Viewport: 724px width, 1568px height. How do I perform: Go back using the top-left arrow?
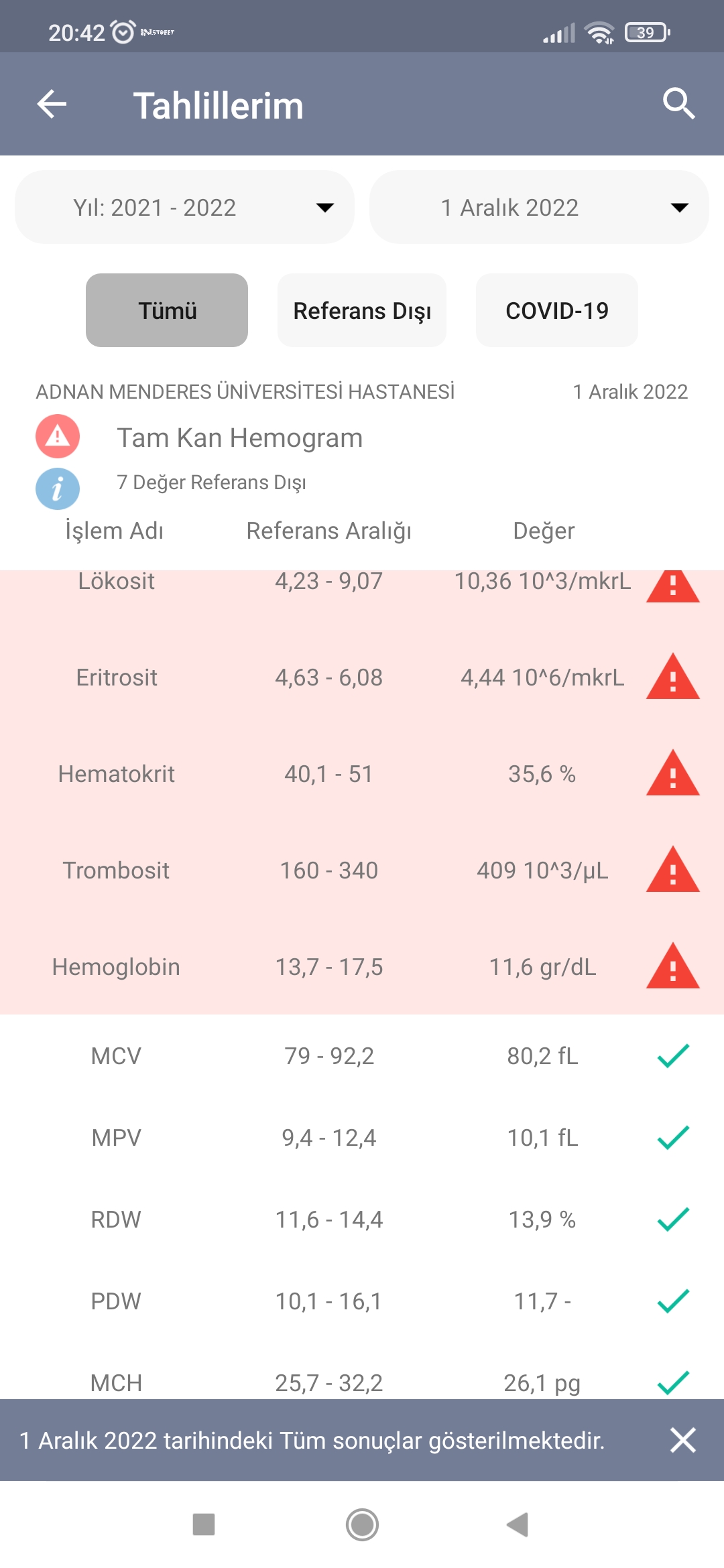(52, 105)
